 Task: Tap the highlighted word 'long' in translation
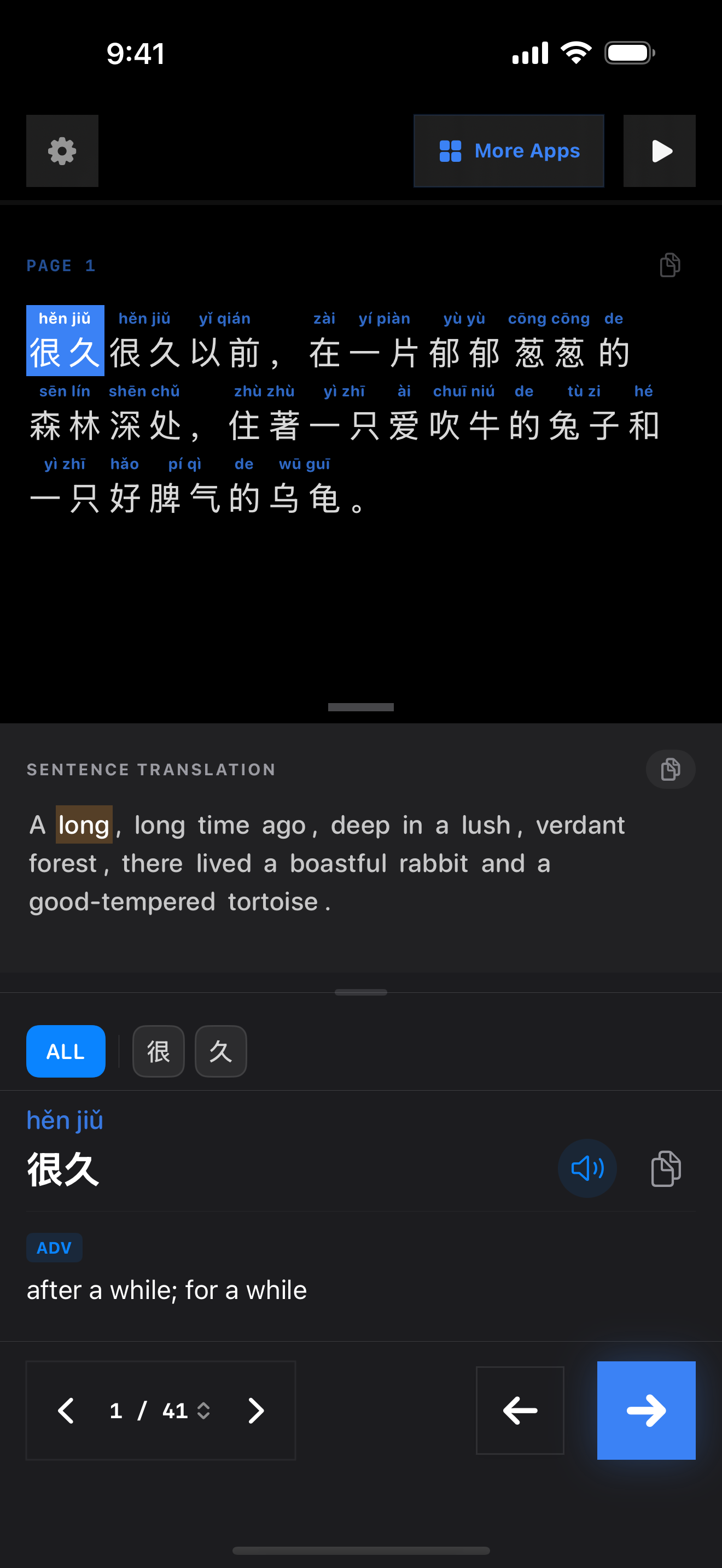(x=84, y=825)
